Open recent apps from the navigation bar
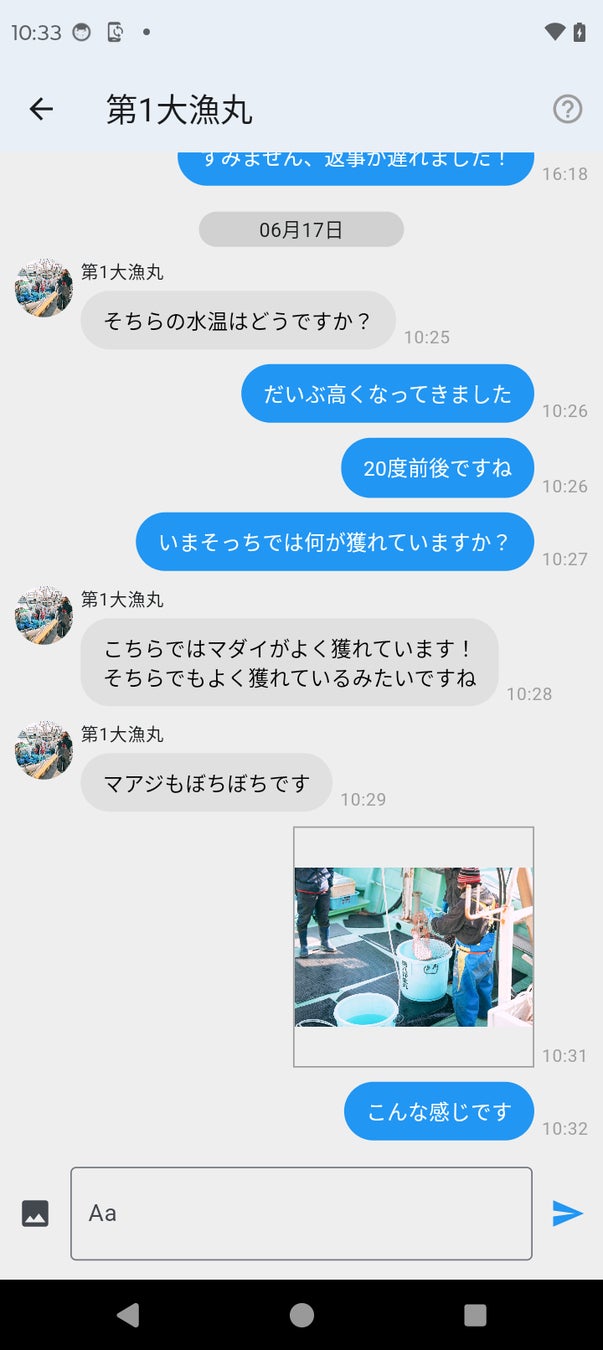Viewport: 603px width, 1350px height. [x=475, y=1315]
